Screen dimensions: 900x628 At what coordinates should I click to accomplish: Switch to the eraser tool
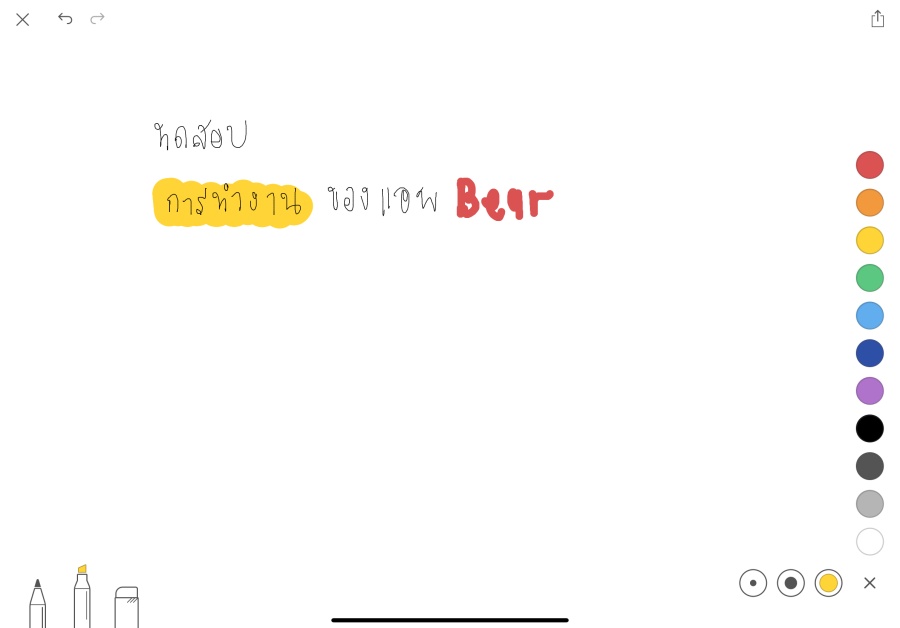126,606
